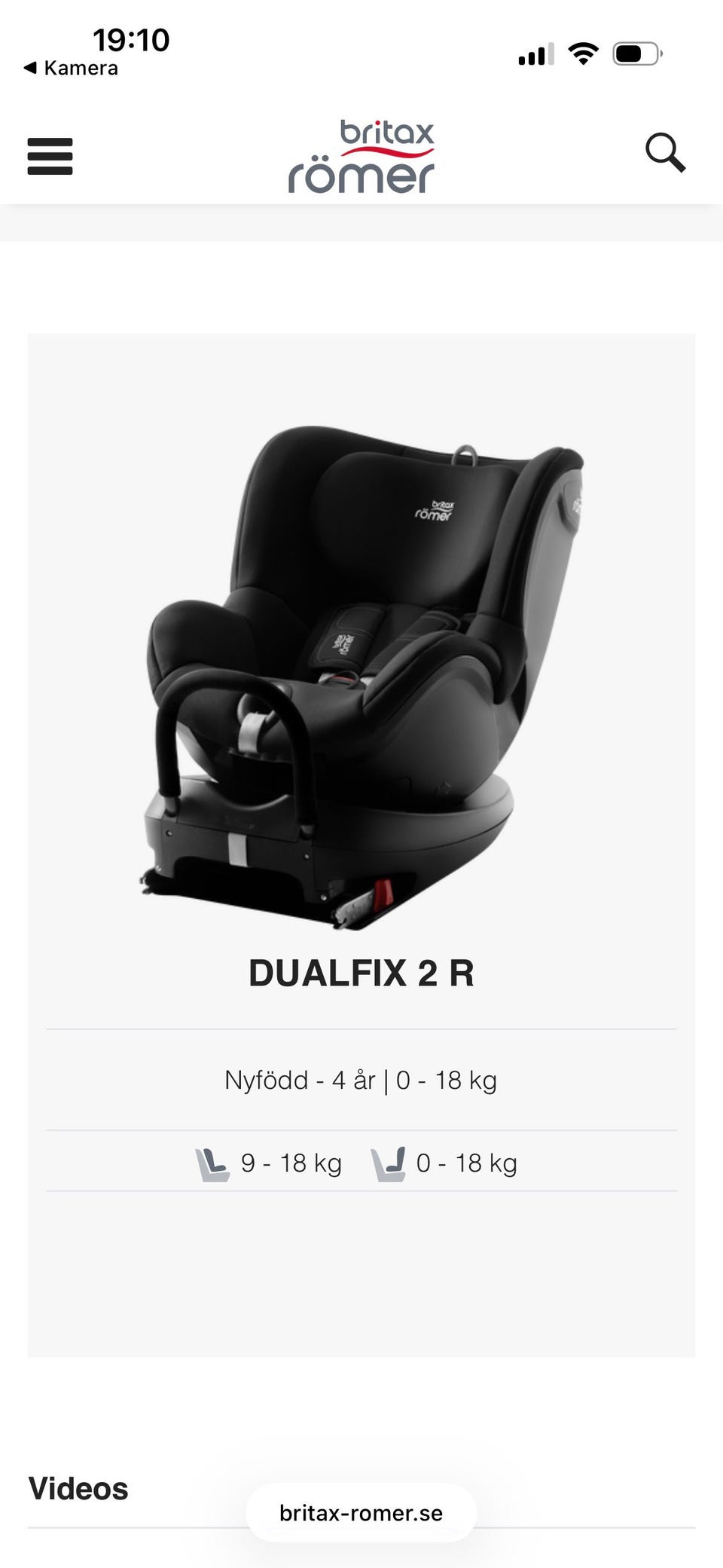Tap the search magnifier icon
Image resolution: width=723 pixels, height=1568 pixels.
pyautogui.click(x=665, y=153)
